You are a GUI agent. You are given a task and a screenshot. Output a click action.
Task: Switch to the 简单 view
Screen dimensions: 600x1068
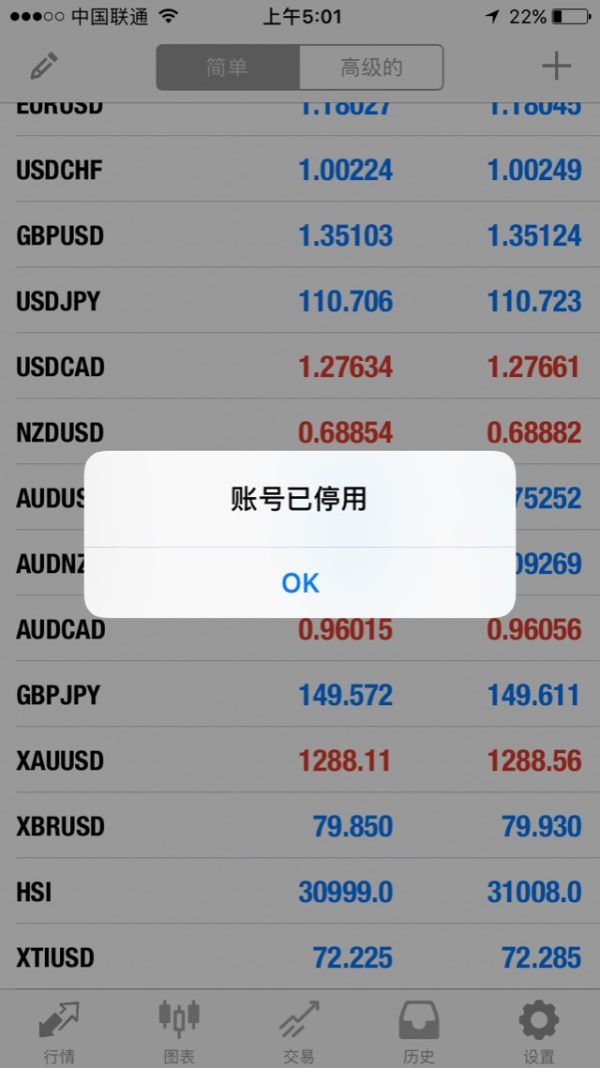(x=227, y=67)
